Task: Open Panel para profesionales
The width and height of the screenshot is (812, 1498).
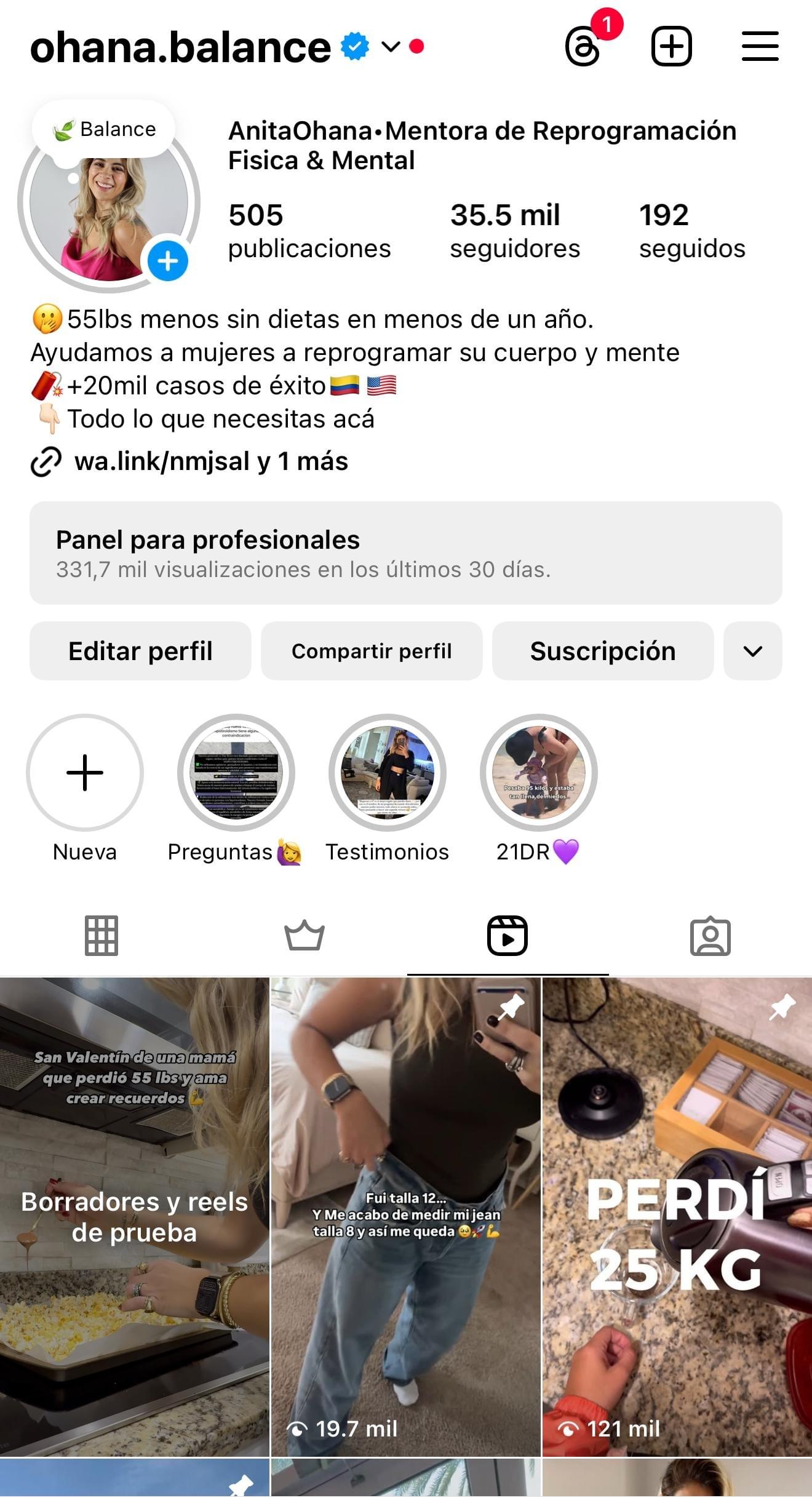Action: 406,552
